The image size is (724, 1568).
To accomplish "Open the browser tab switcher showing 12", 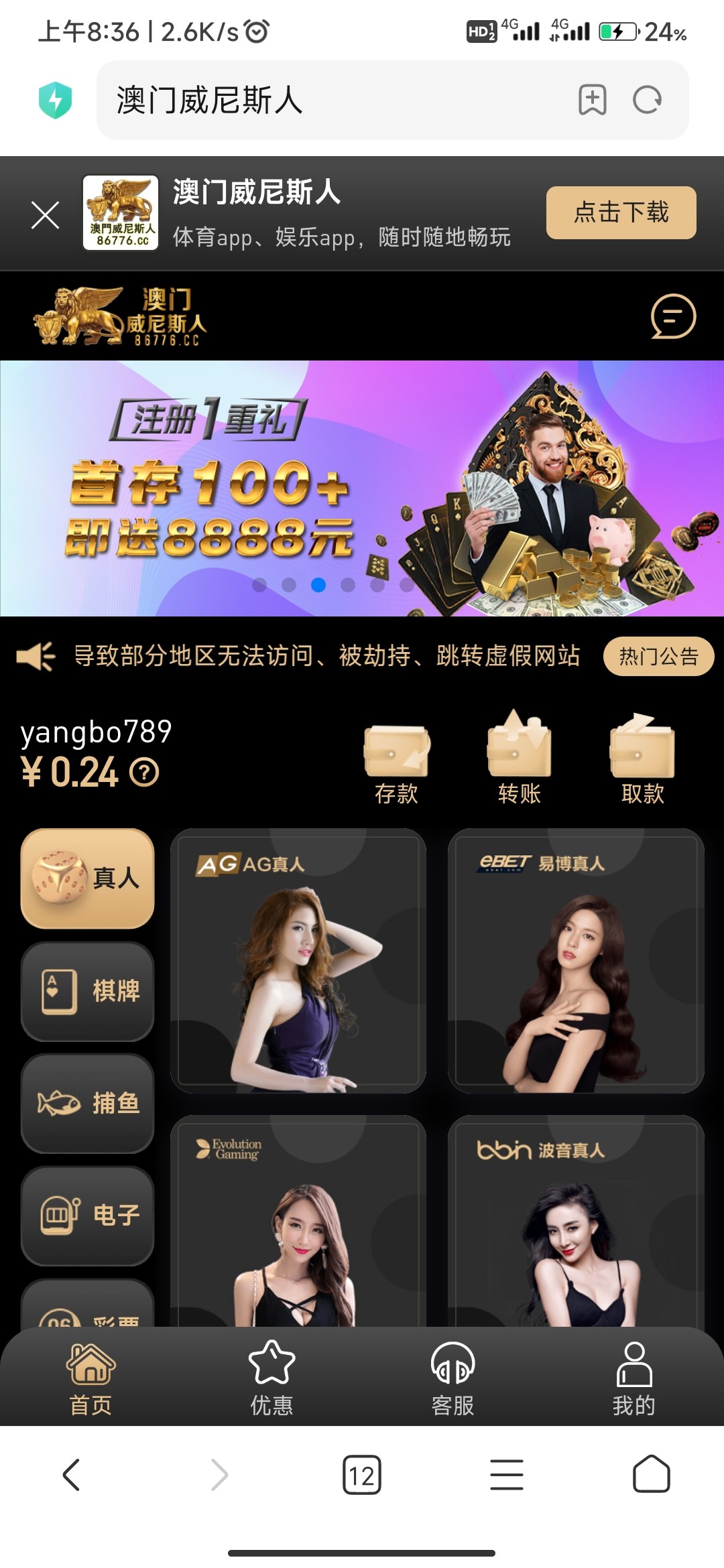I will click(x=362, y=1475).
